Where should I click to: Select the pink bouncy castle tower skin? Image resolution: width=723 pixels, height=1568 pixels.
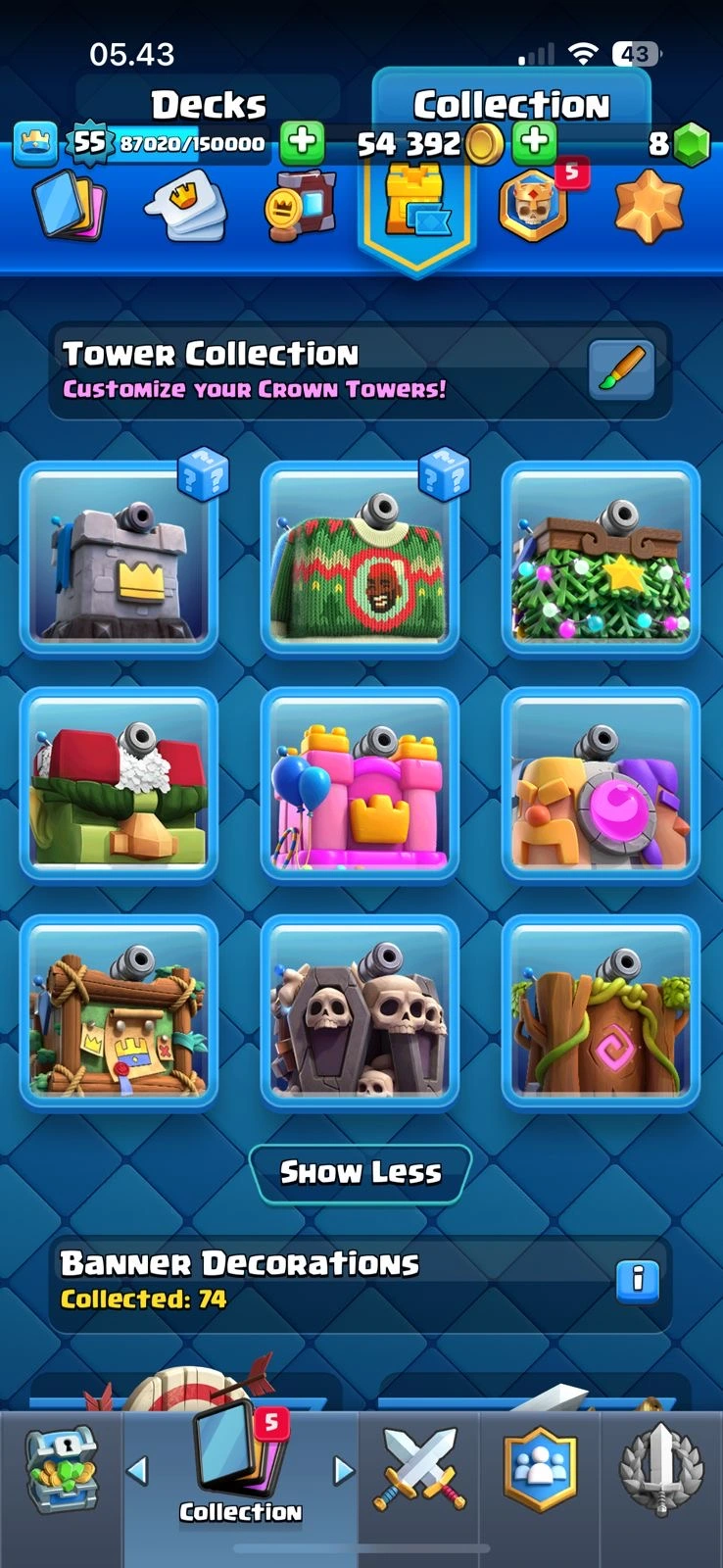361,785
